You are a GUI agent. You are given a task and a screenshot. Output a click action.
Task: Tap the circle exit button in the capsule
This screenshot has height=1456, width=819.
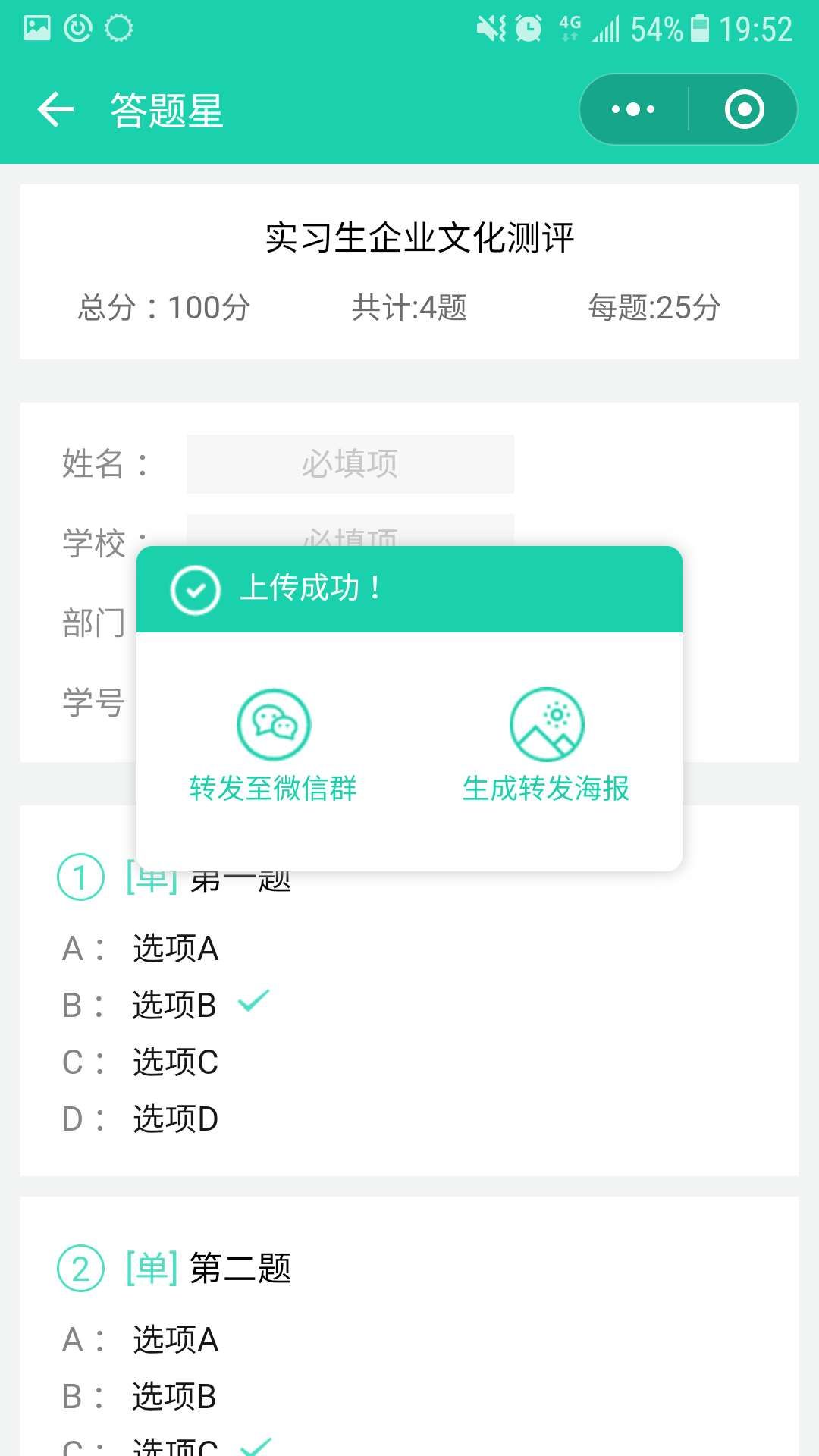(x=745, y=108)
